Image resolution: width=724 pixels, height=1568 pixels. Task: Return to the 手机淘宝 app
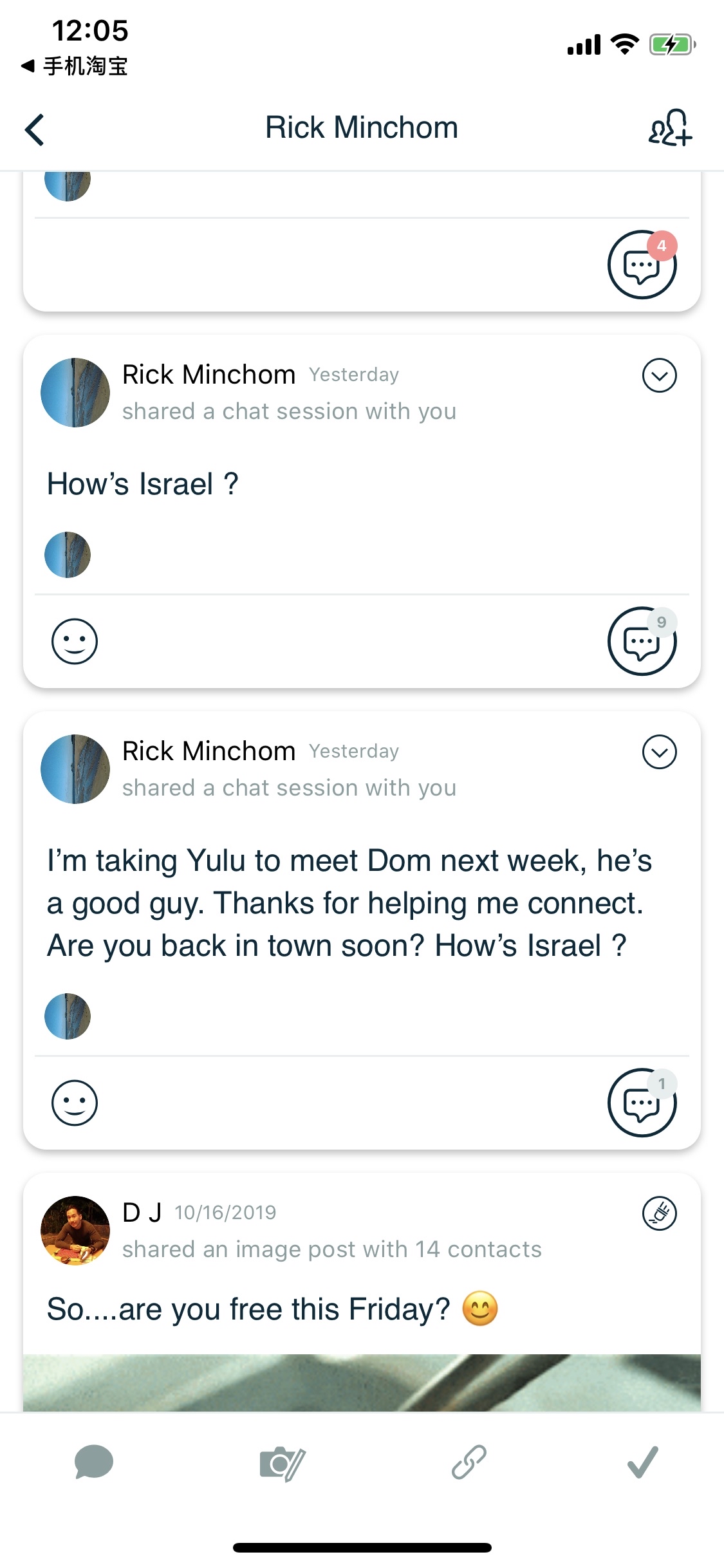click(x=74, y=66)
